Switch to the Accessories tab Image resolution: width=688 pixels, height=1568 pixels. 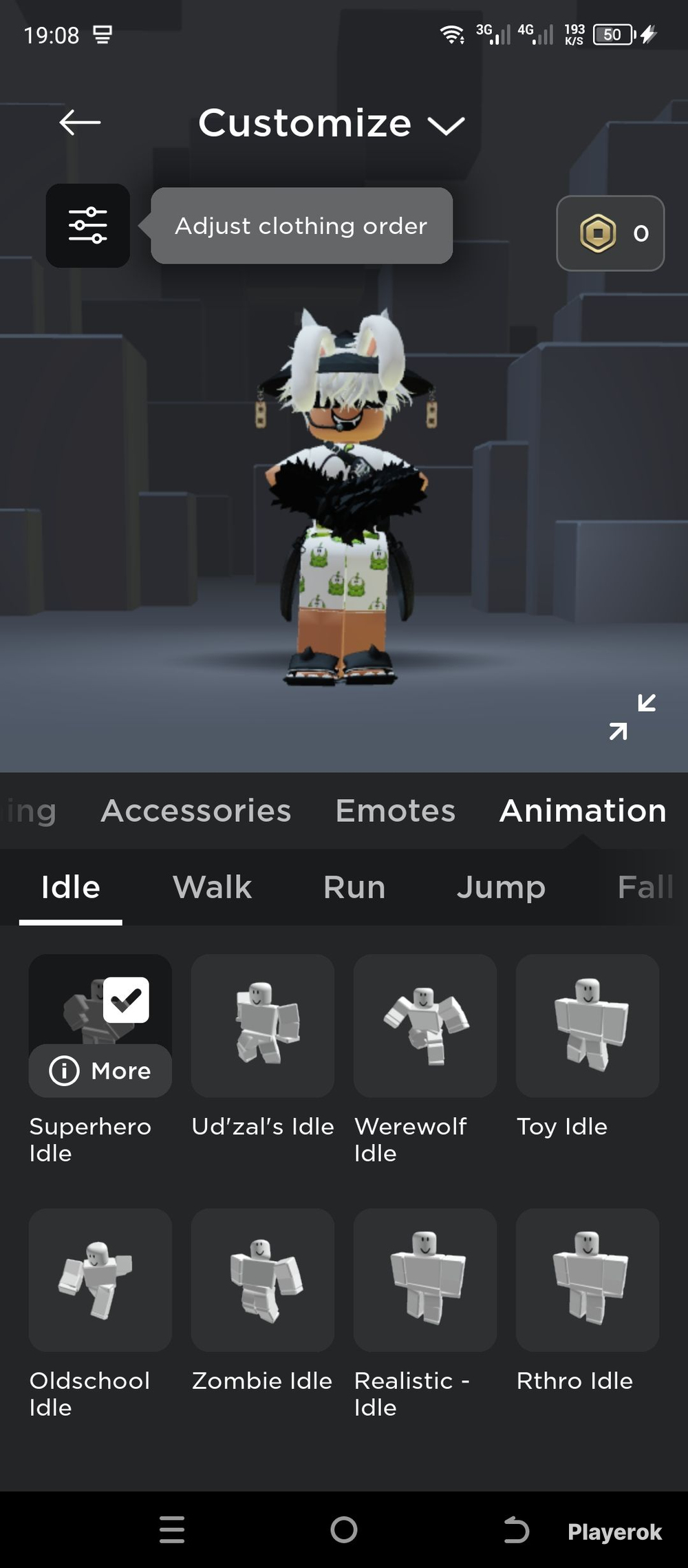(x=196, y=810)
